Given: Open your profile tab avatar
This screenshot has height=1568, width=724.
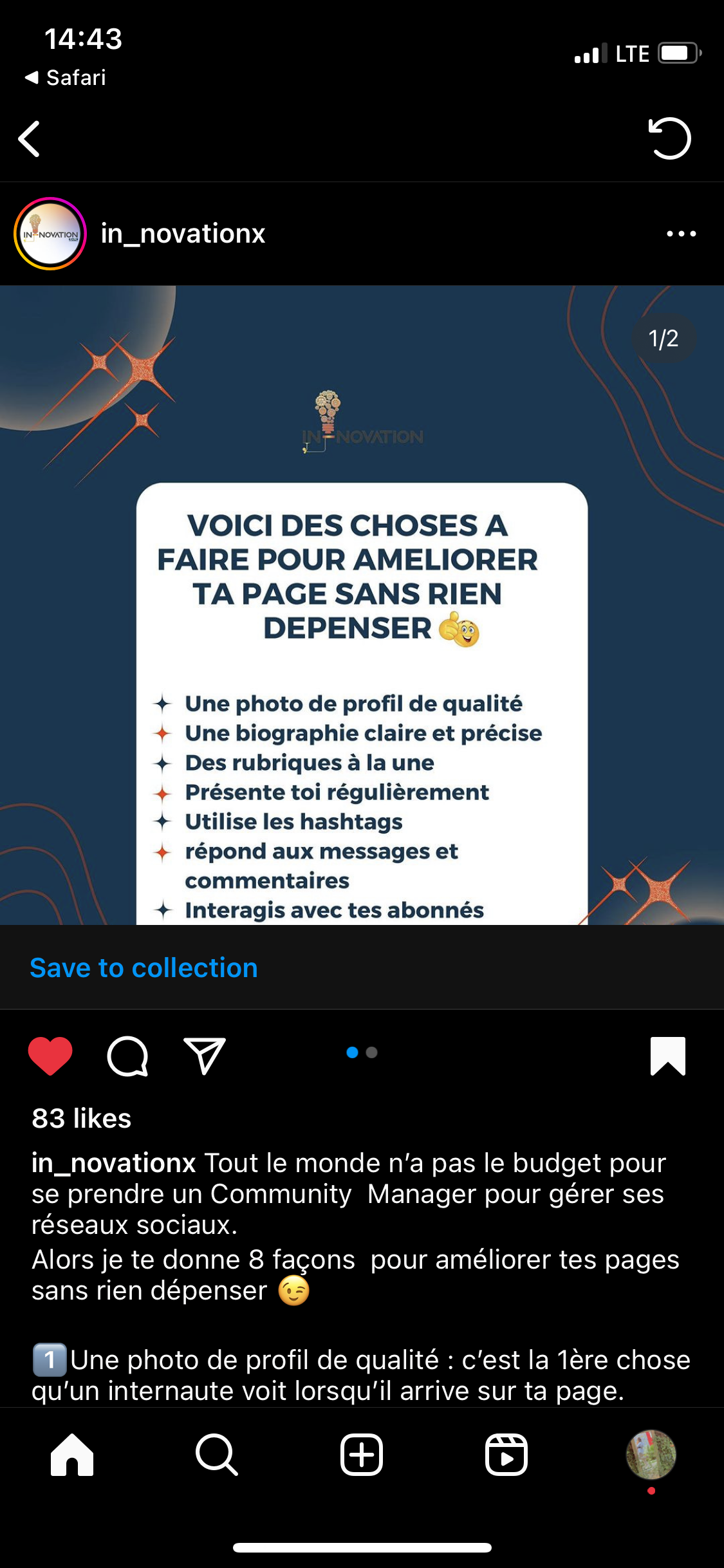Looking at the screenshot, I should click(651, 1455).
